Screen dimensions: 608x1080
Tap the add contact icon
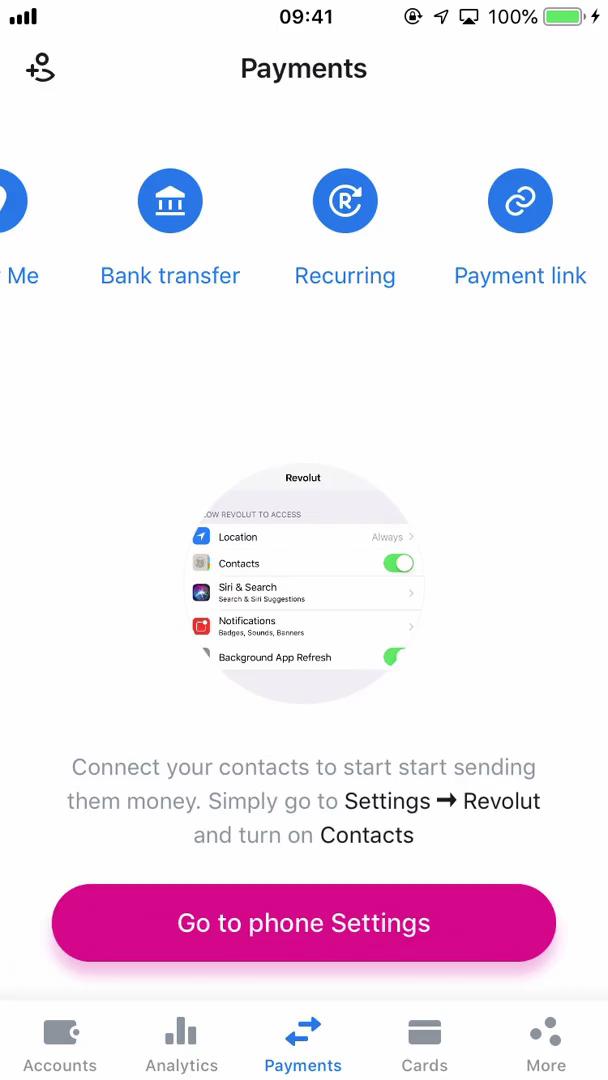pos(40,68)
